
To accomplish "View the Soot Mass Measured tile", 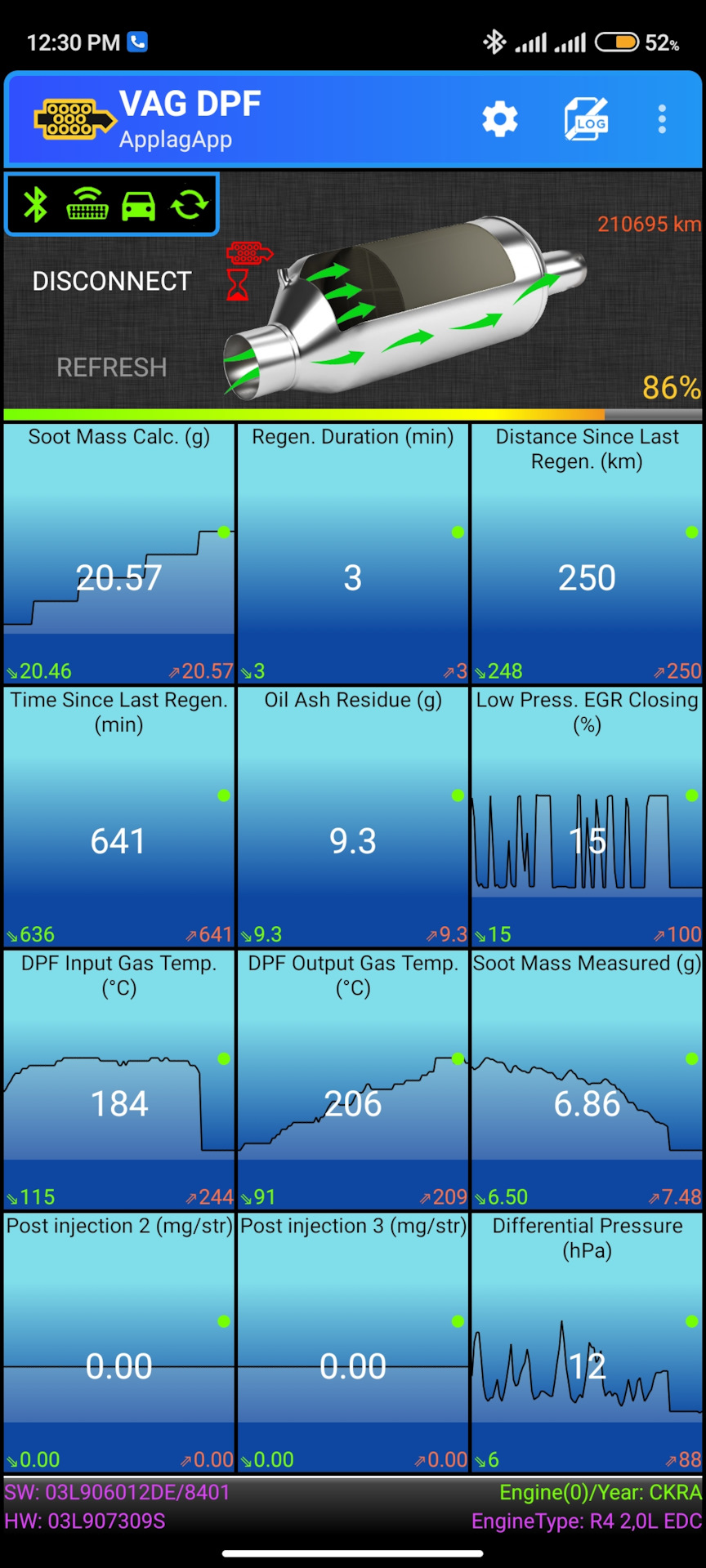I will [587, 1080].
